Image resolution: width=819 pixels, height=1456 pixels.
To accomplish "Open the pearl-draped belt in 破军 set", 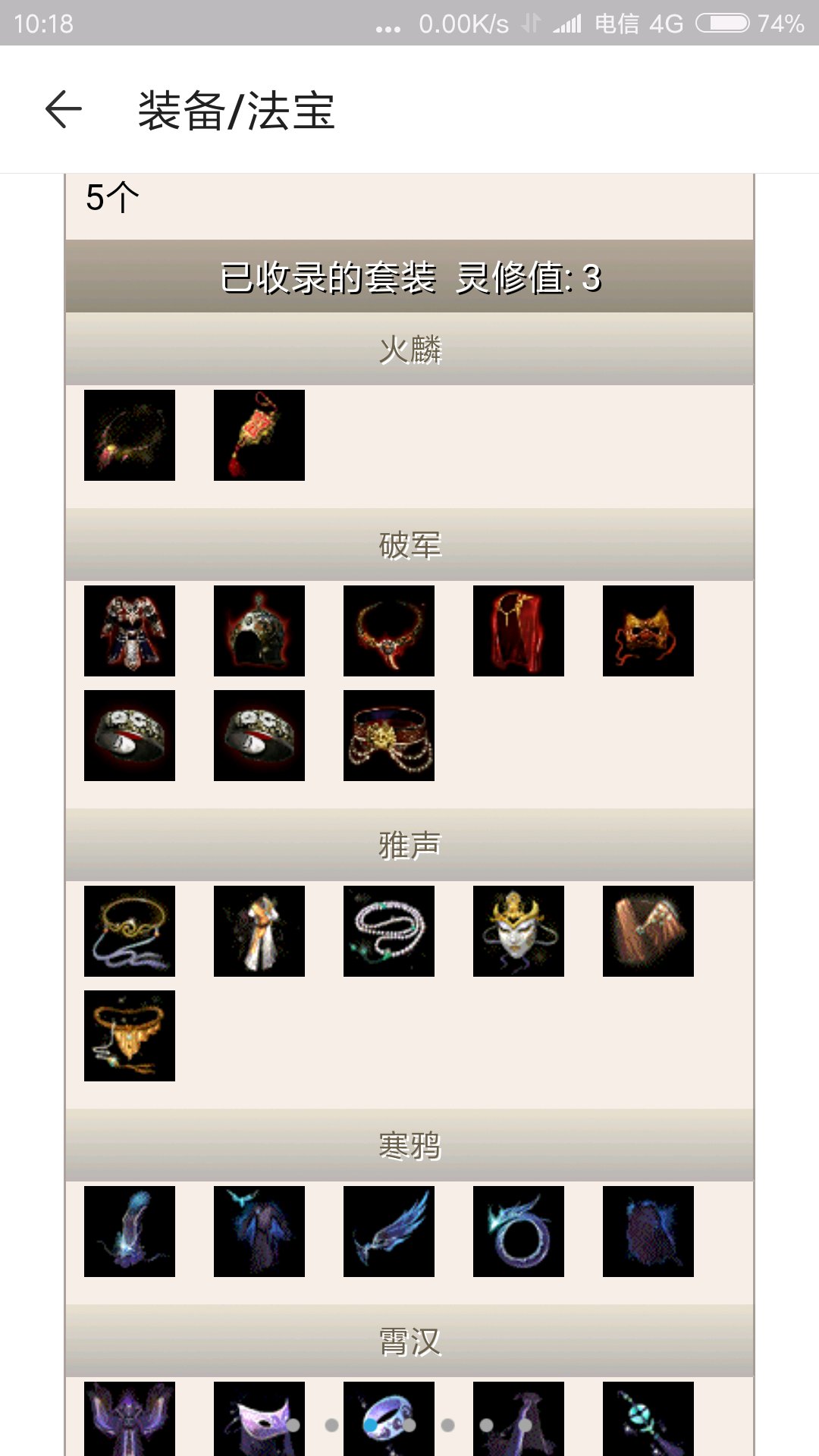I will [389, 736].
